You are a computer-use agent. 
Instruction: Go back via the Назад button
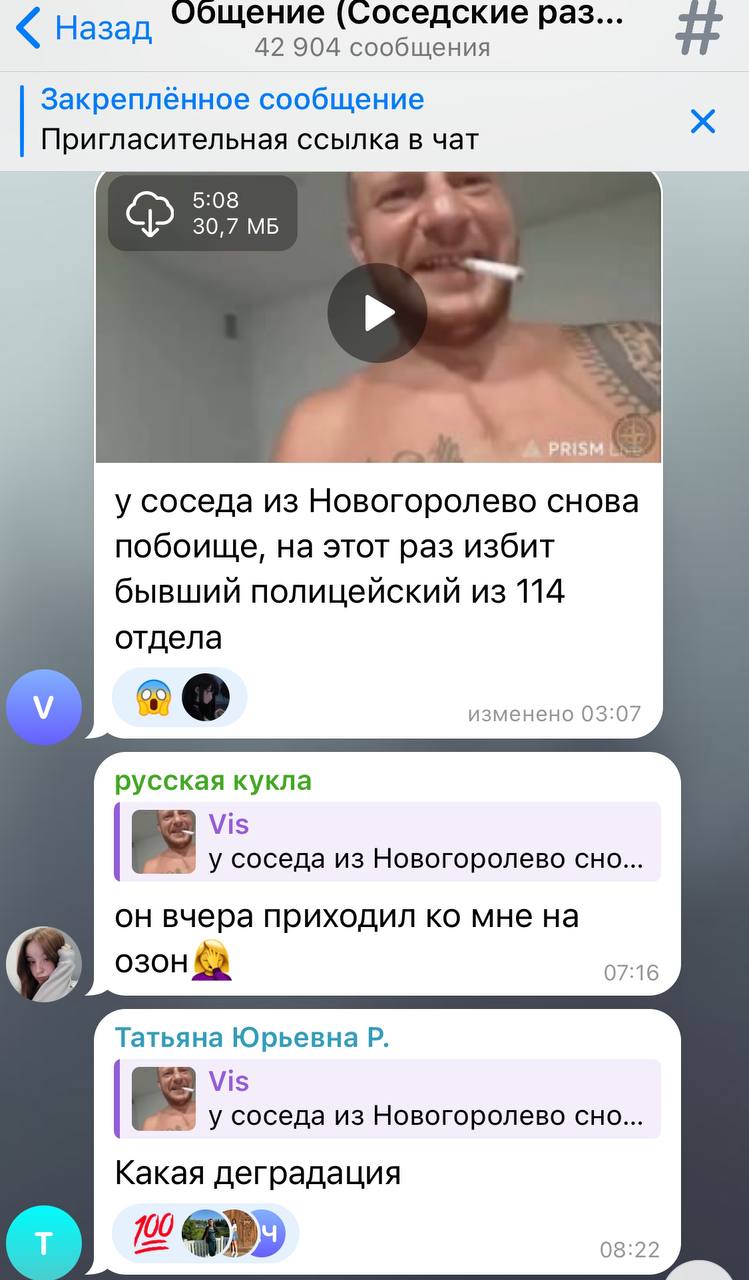(84, 29)
